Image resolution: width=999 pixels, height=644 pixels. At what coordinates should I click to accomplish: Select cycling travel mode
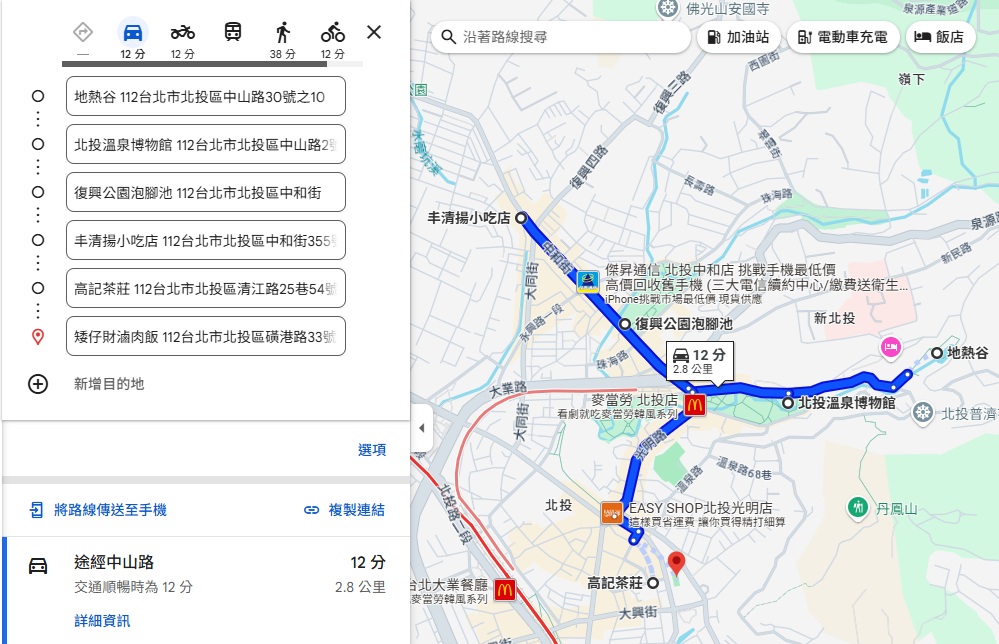(x=333, y=32)
